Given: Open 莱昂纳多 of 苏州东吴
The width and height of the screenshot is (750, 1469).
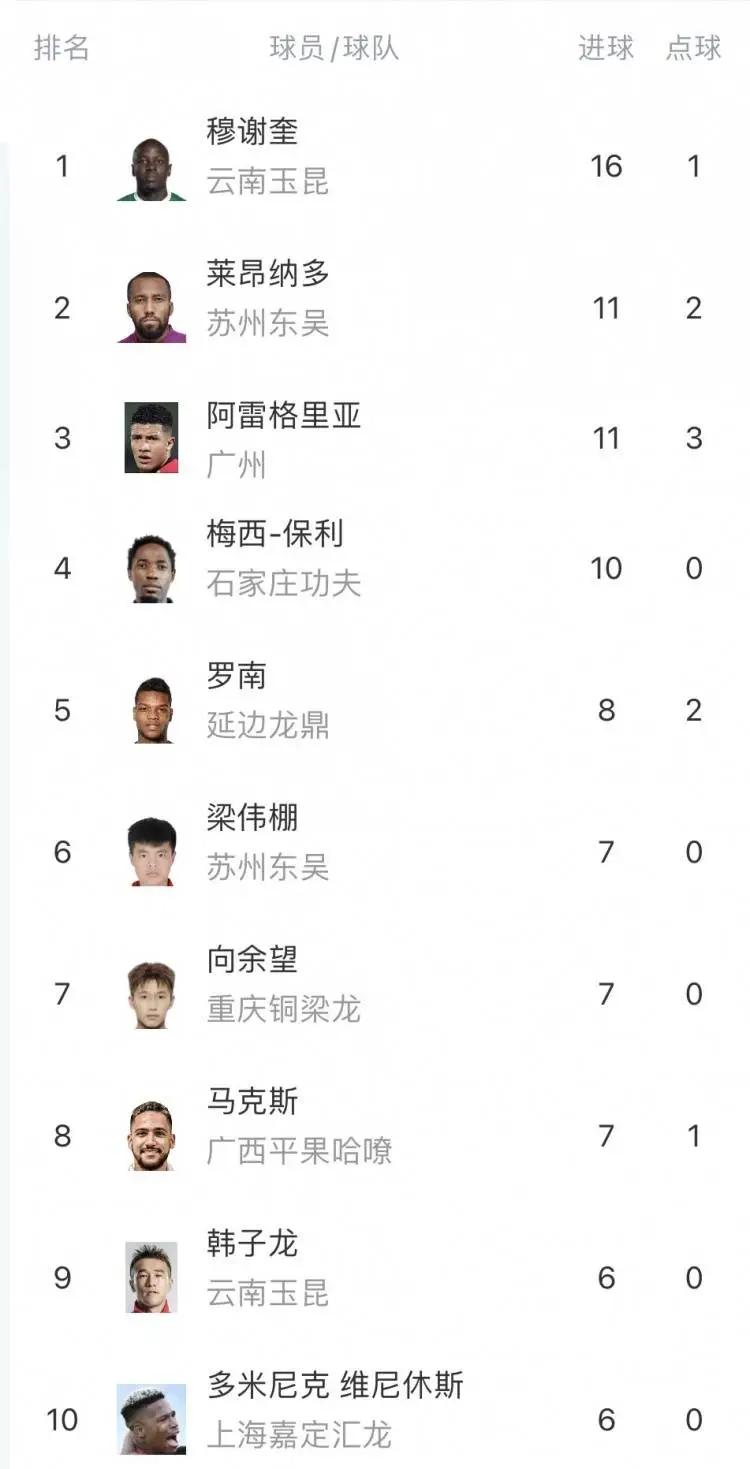Looking at the screenshot, I should click(375, 308).
